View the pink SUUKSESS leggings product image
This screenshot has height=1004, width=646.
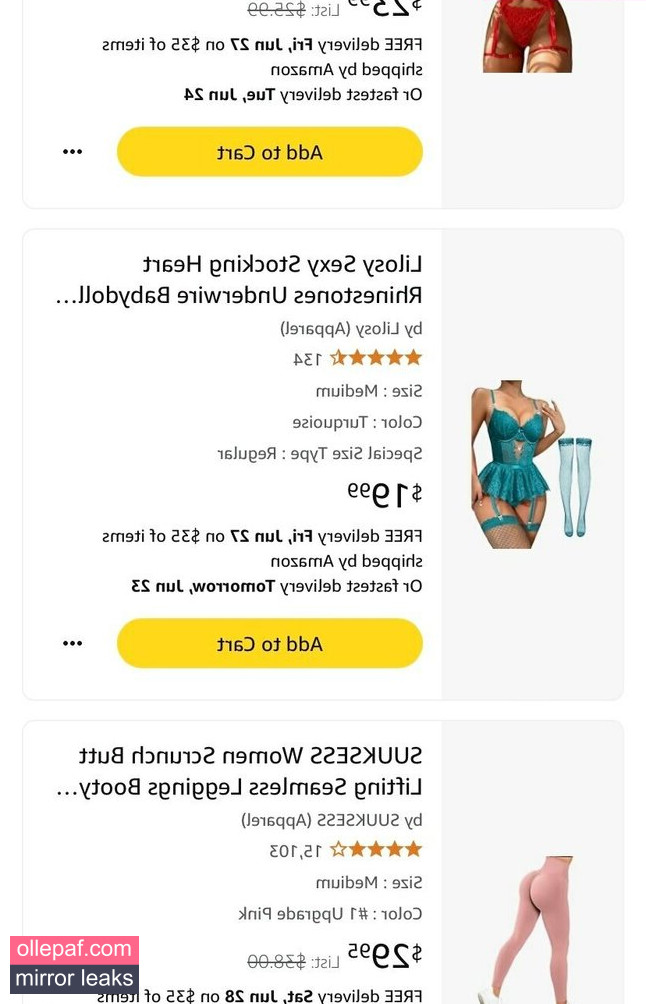click(531, 930)
